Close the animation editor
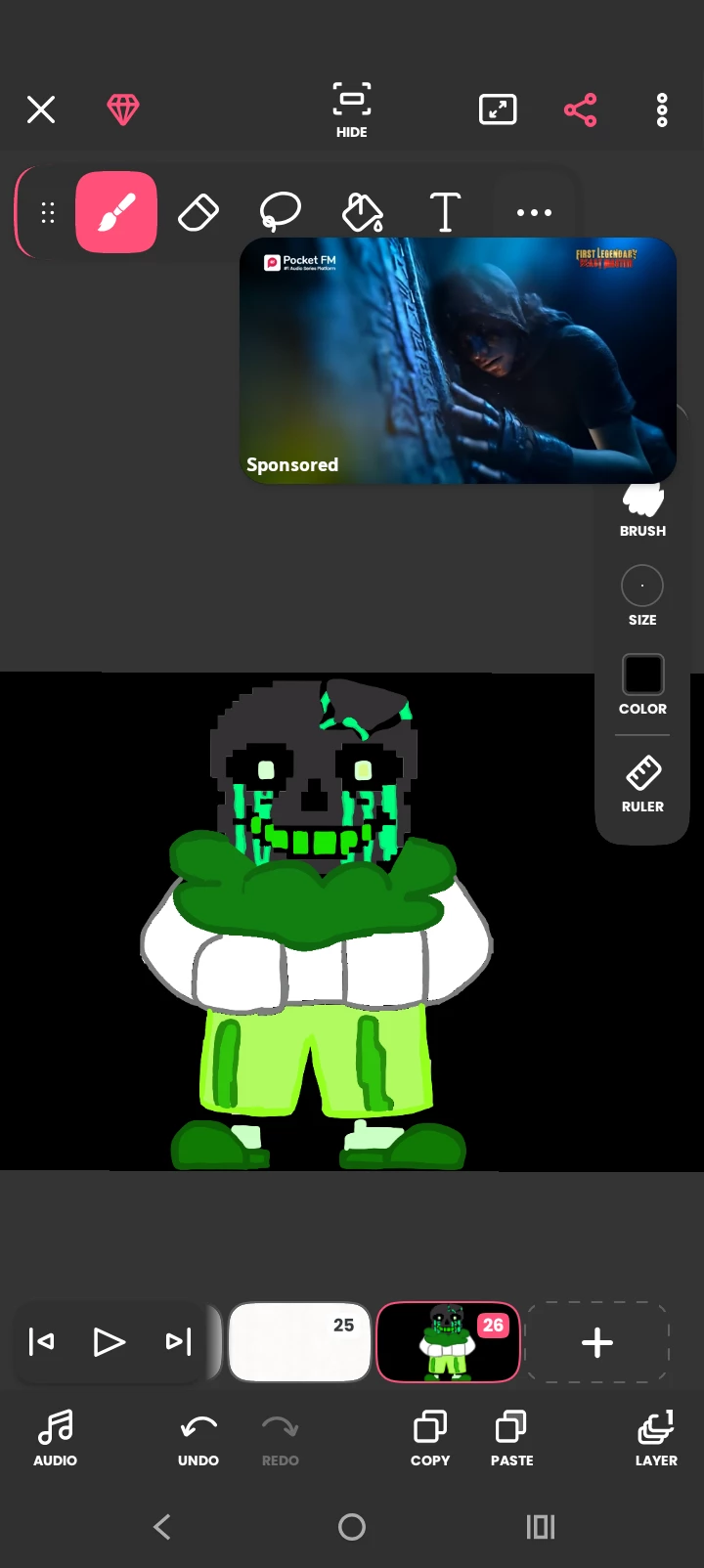Viewport: 704px width, 1568px height. (41, 109)
